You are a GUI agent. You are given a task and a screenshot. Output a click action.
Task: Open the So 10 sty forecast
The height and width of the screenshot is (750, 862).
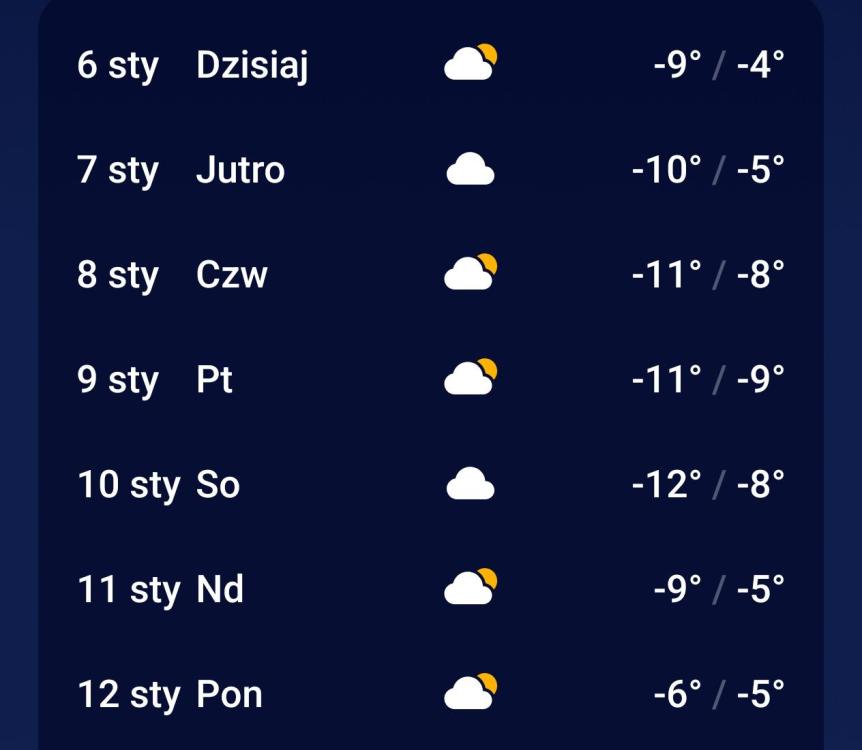point(430,485)
